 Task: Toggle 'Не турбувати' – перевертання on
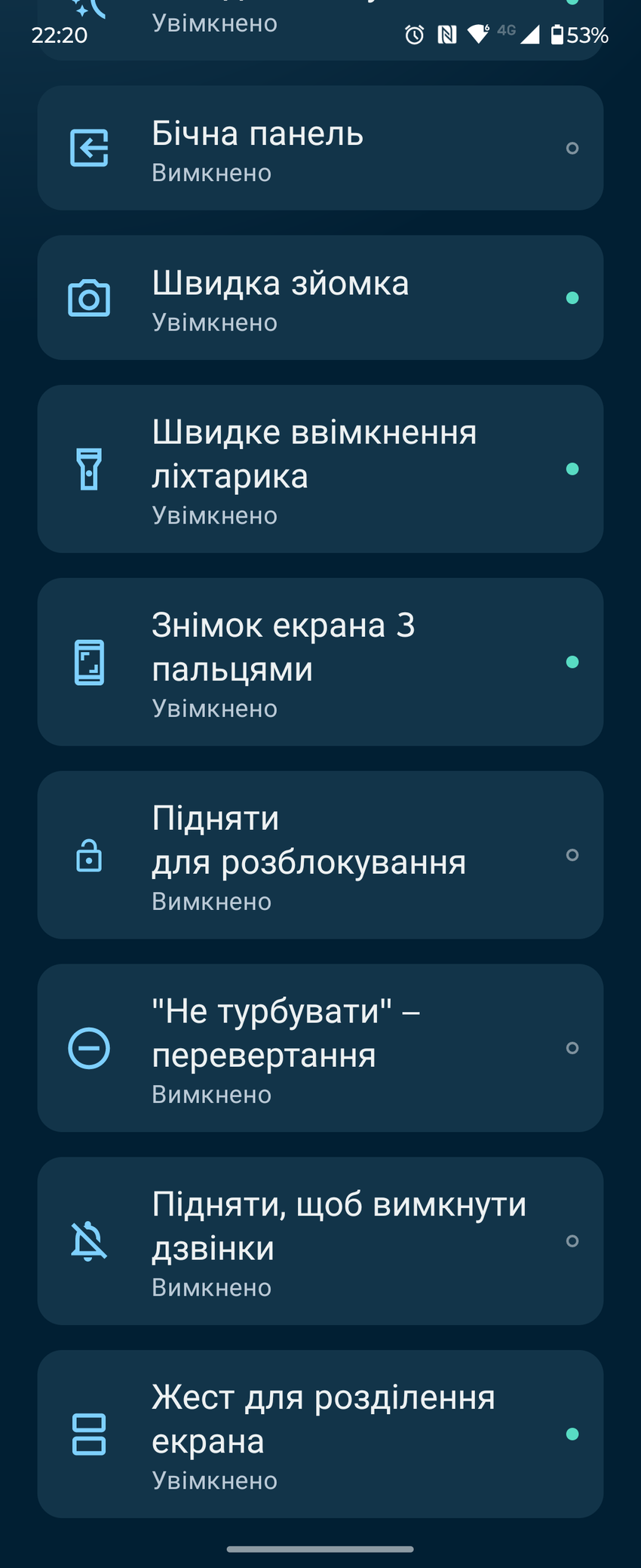pyautogui.click(x=573, y=1048)
